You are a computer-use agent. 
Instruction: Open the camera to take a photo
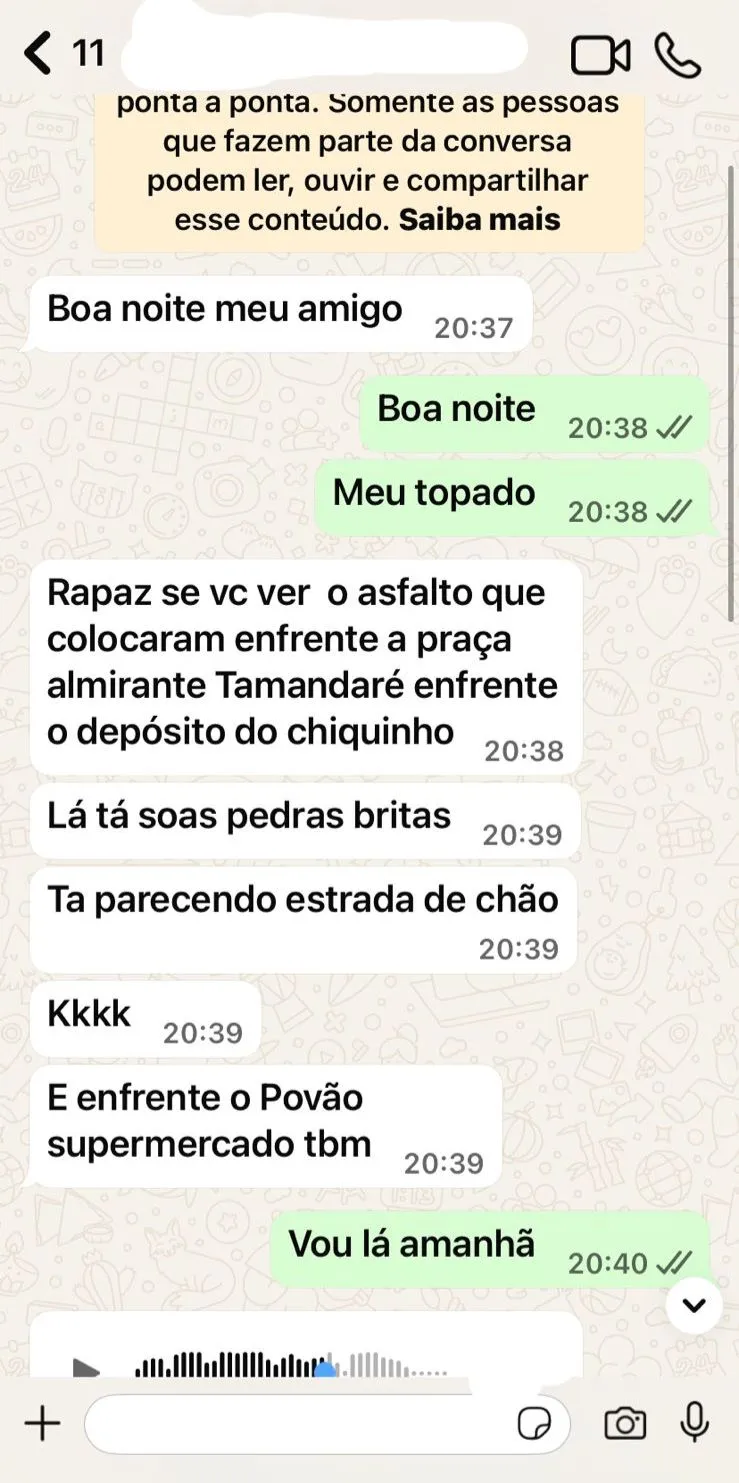click(x=625, y=1423)
